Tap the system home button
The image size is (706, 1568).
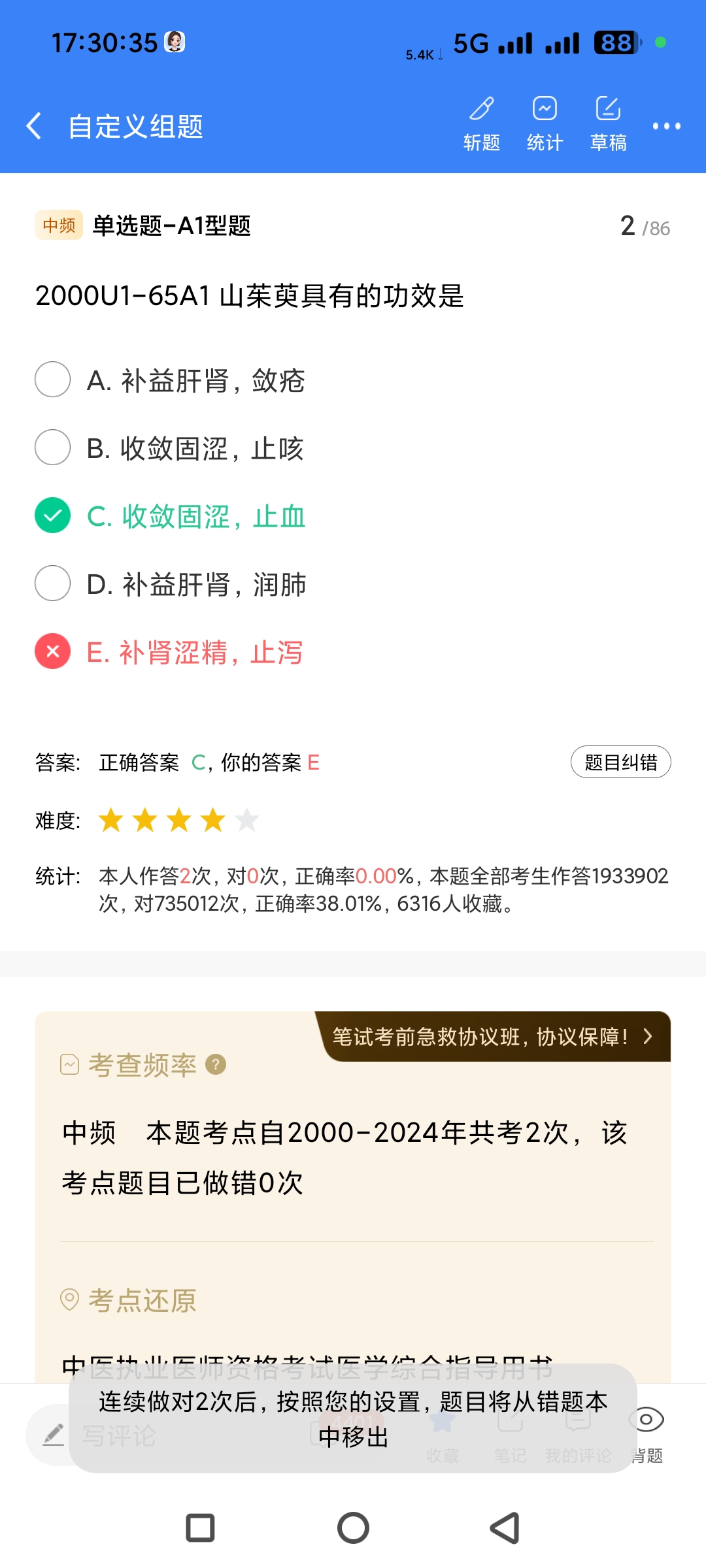click(x=353, y=1528)
